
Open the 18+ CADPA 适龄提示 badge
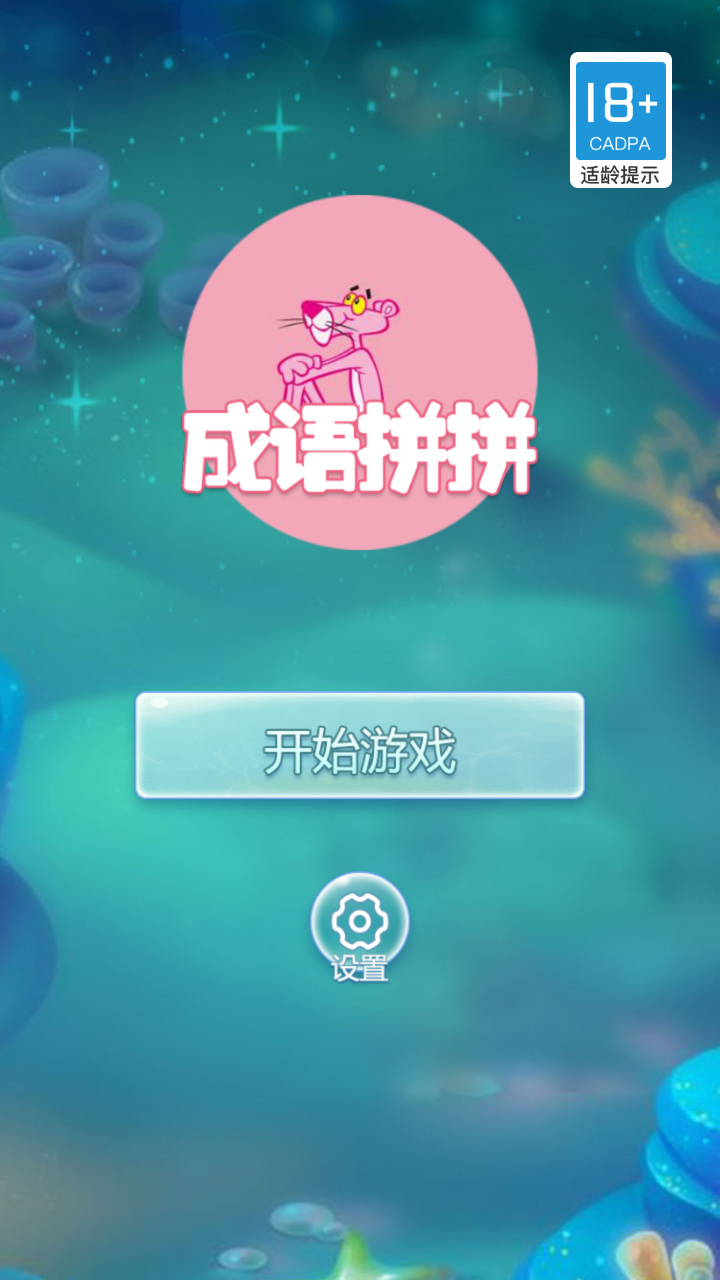pos(620,120)
